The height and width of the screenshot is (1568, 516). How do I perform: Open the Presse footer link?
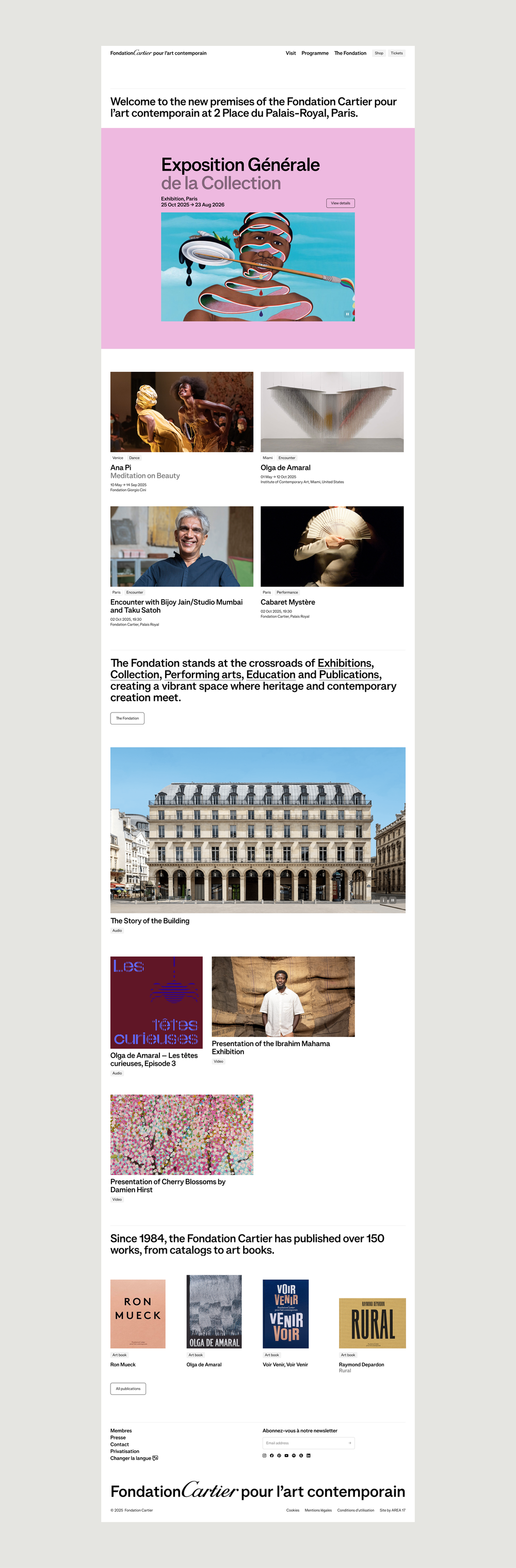click(118, 1437)
